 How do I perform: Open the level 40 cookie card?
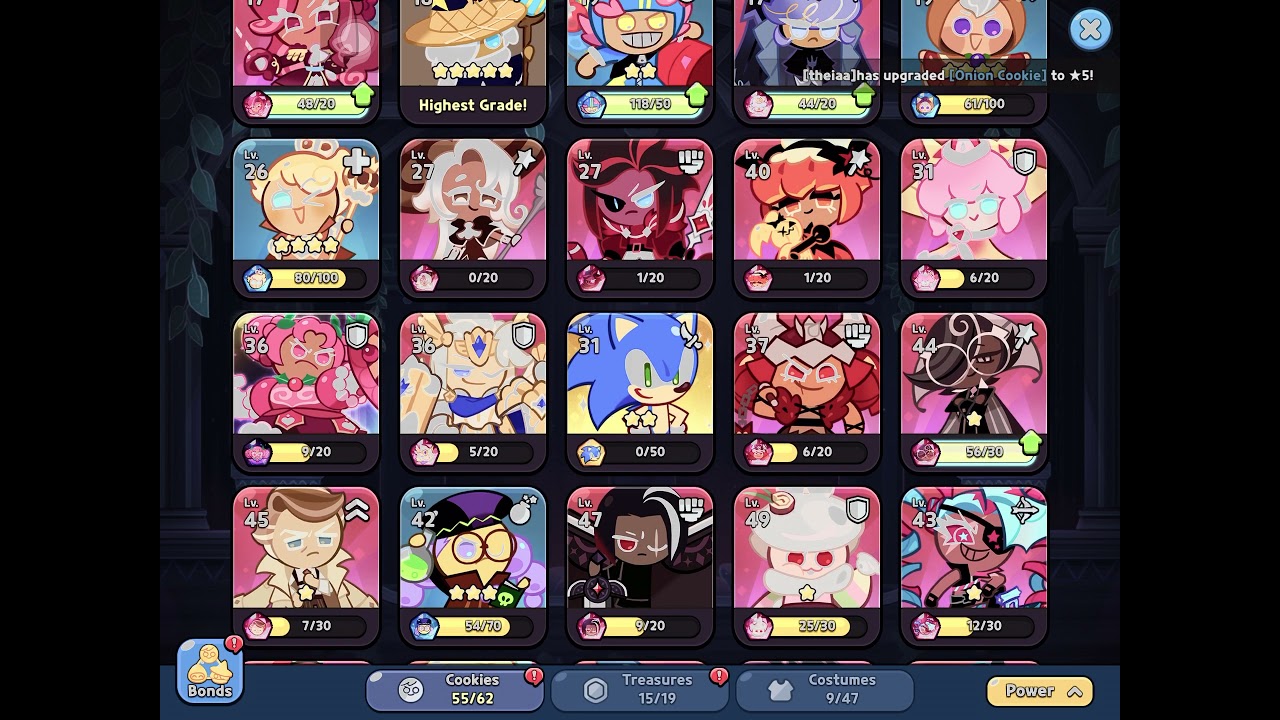(x=807, y=218)
